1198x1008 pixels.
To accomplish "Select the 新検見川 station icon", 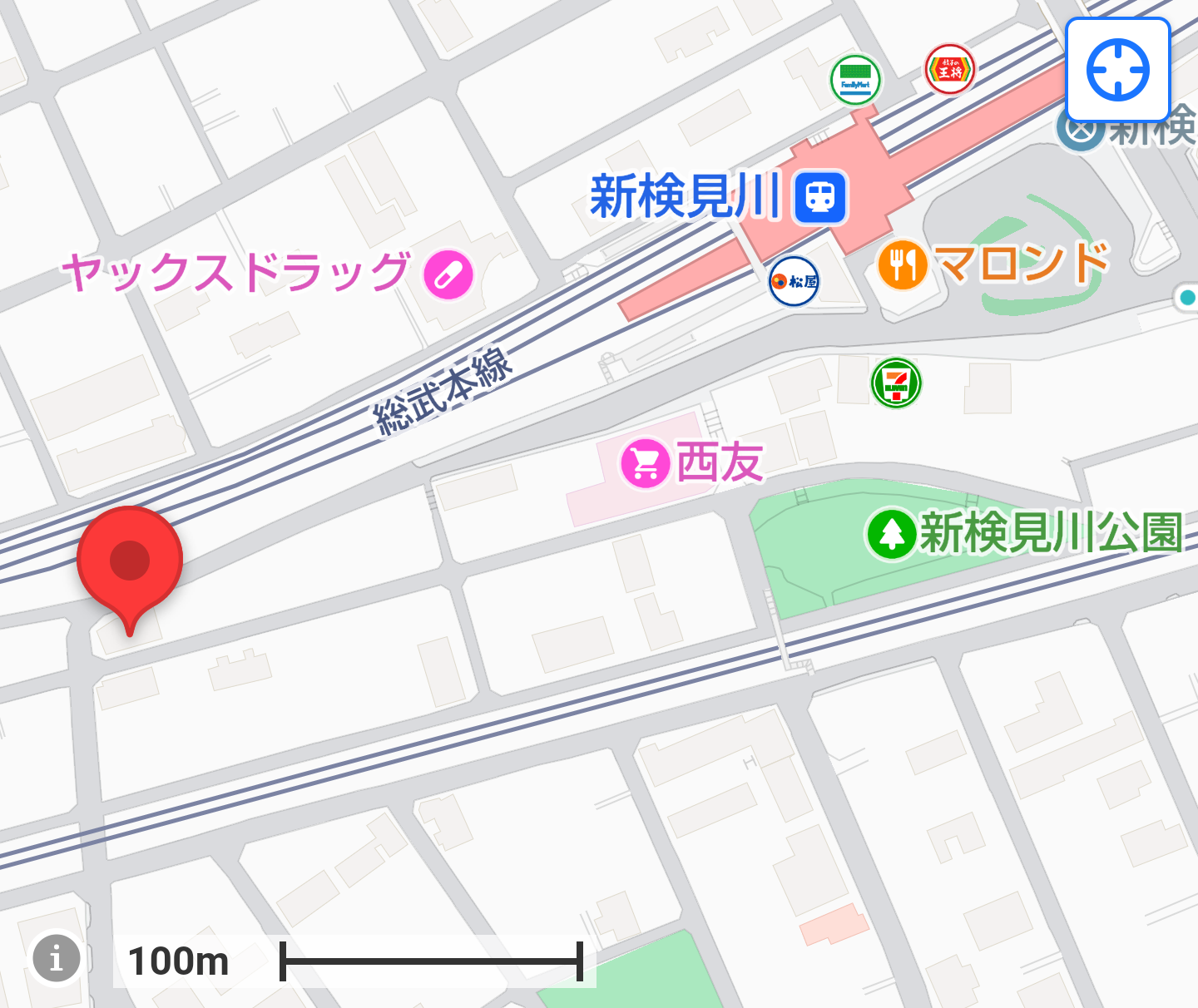I will 820,198.
